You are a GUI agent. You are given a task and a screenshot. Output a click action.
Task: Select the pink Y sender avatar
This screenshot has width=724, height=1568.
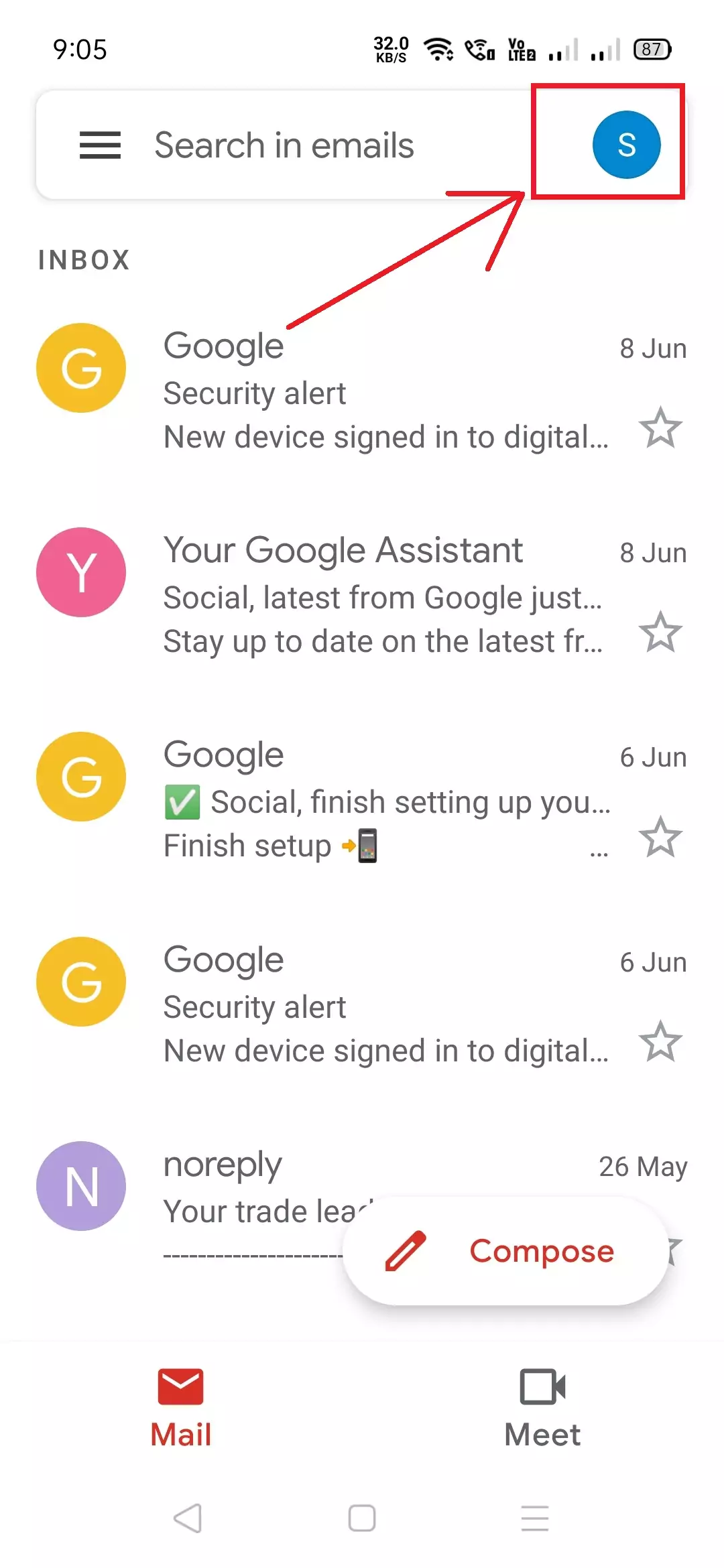click(81, 572)
